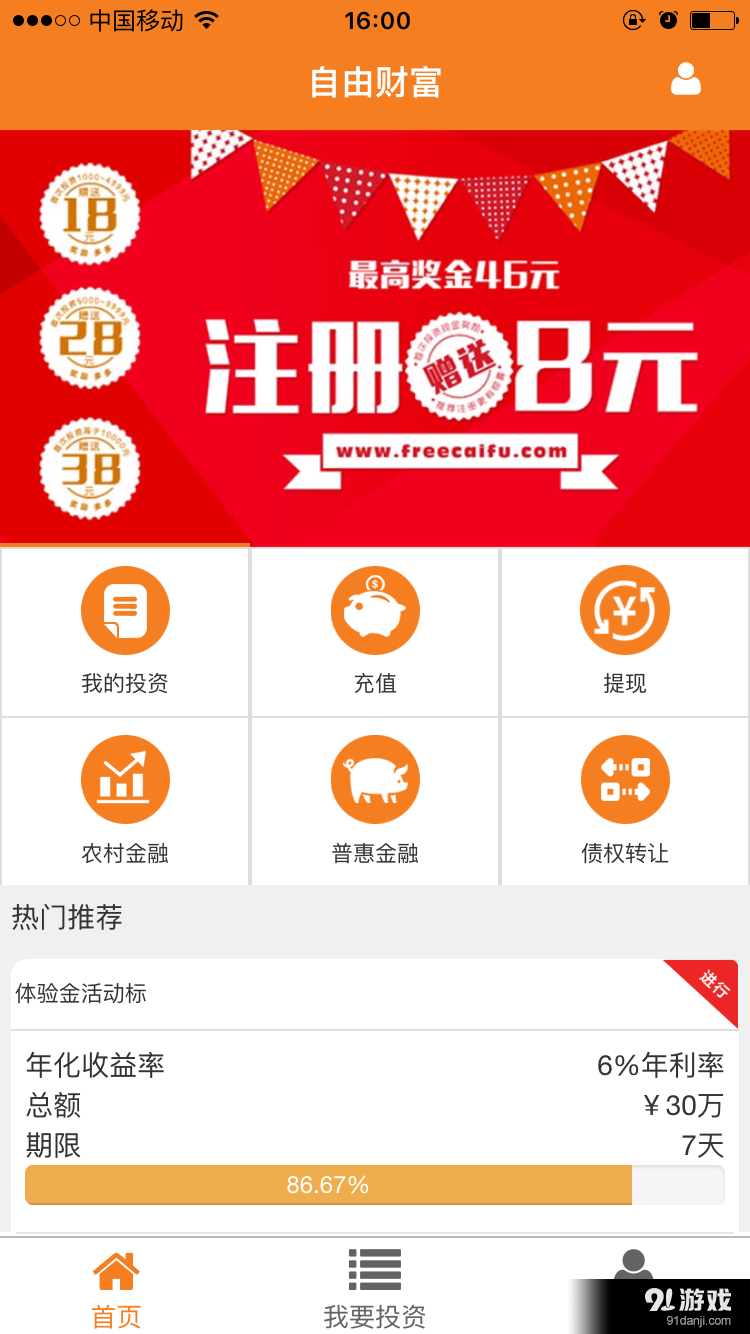This screenshot has width=750, height=1334.
Task: Open the user profile icon in header
Action: 686,80
